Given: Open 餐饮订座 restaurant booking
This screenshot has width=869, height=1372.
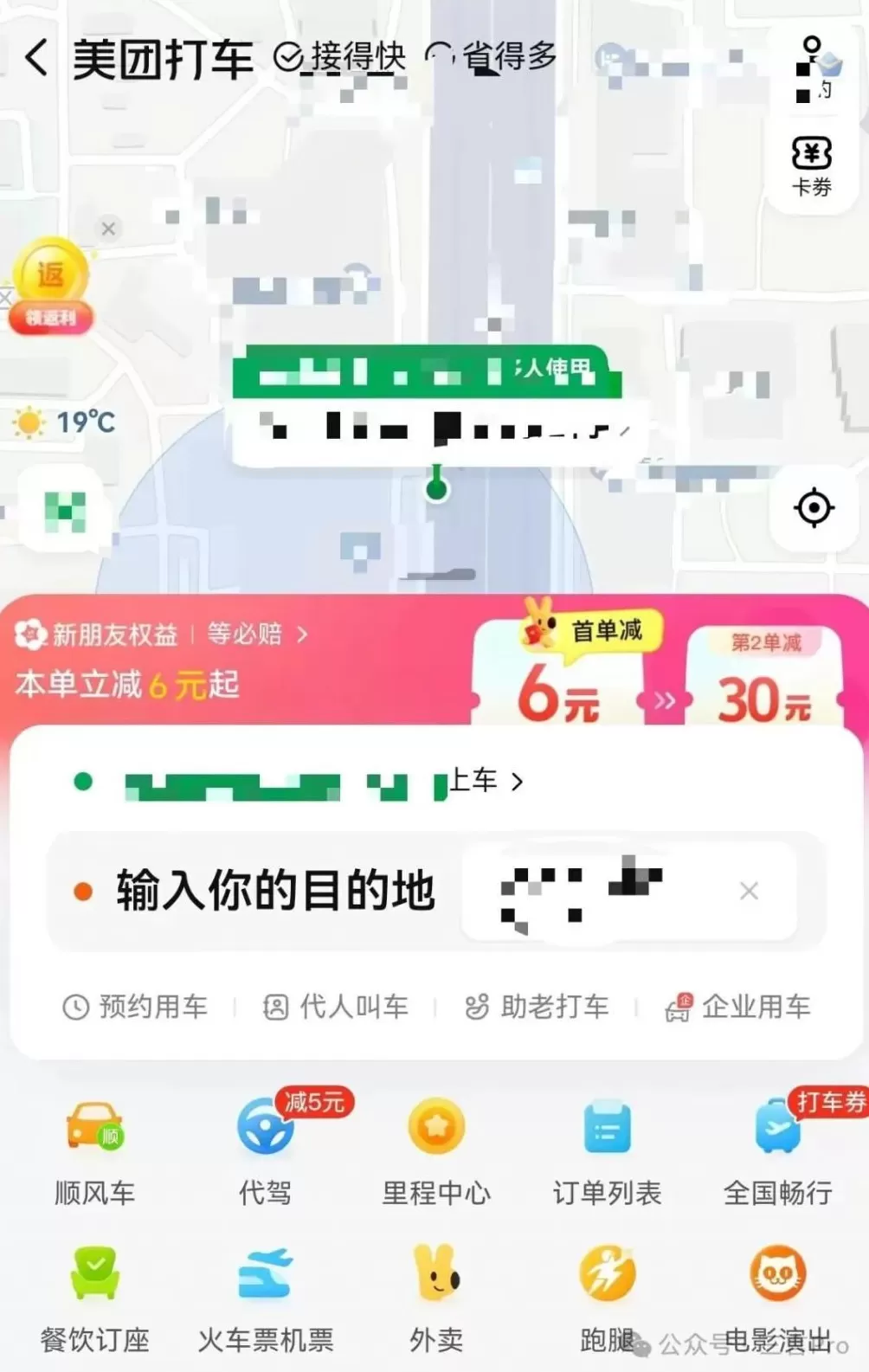Looking at the screenshot, I should point(93,1294).
